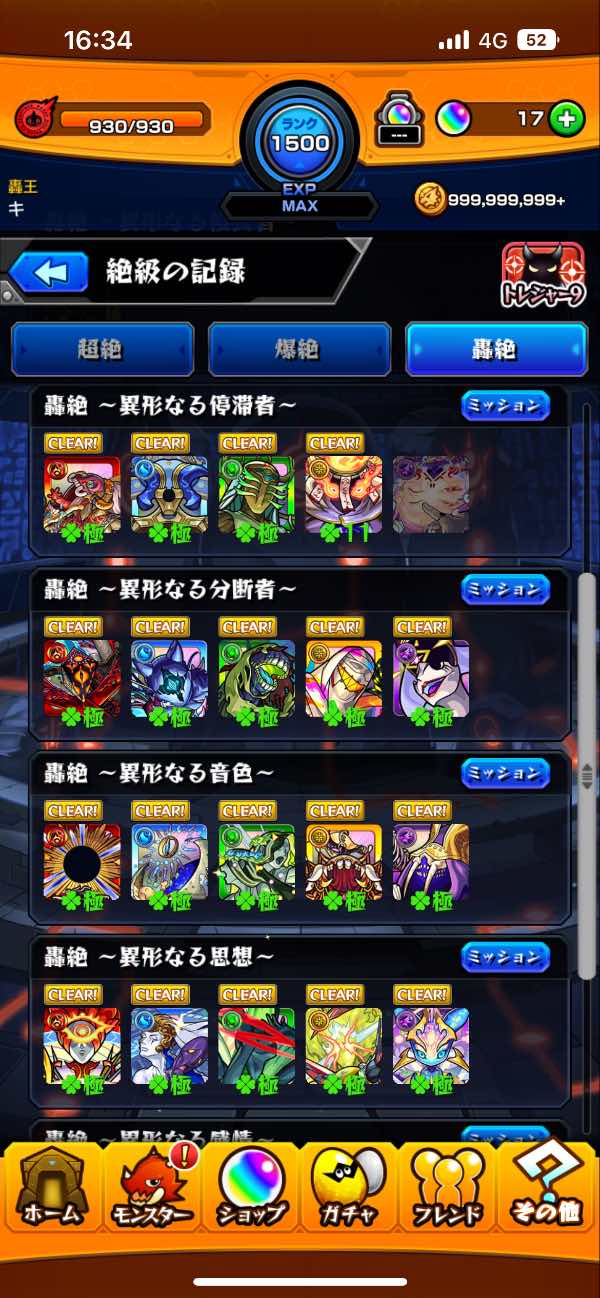Open the Treasure 9 icon

[x=543, y=275]
